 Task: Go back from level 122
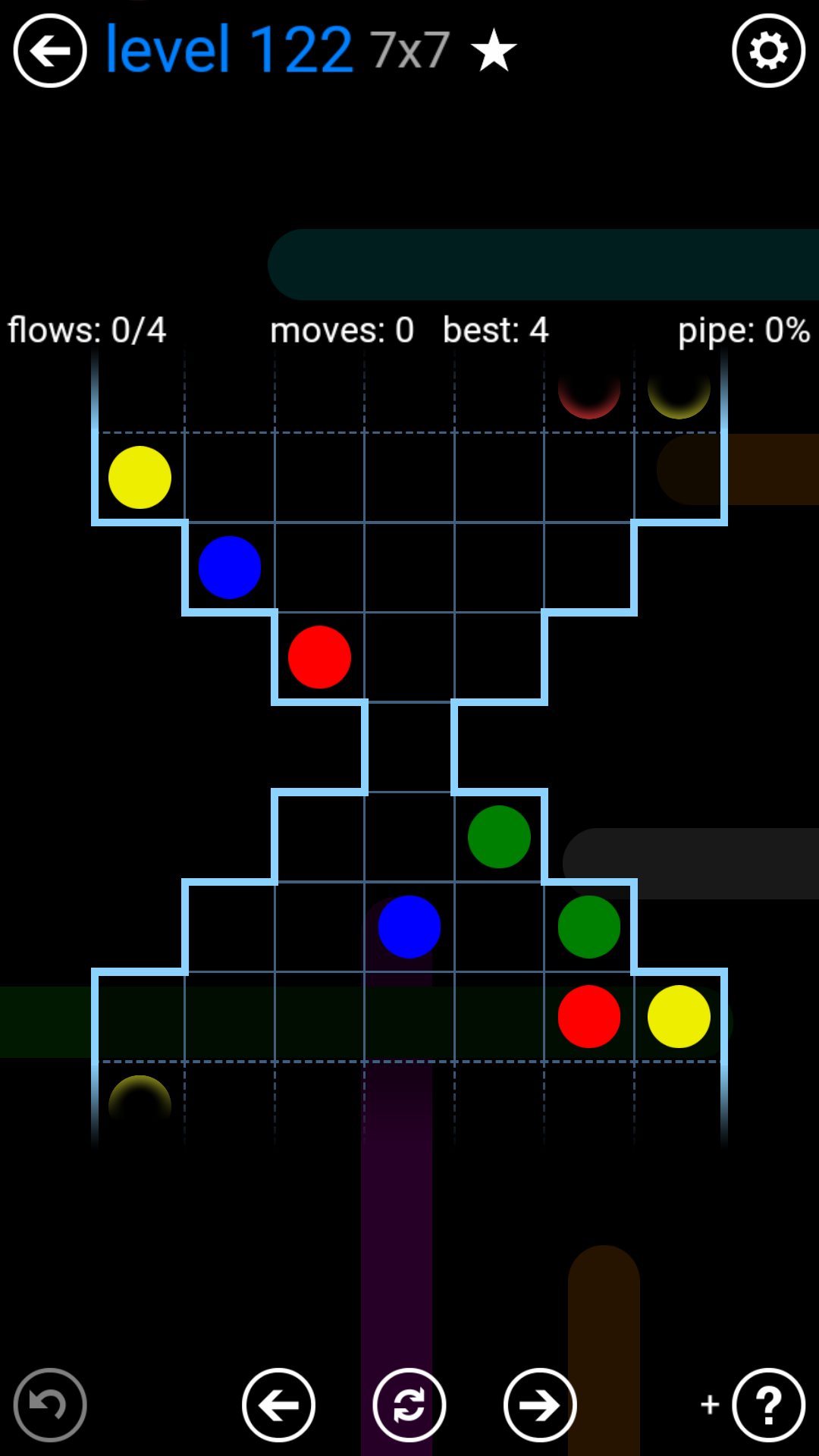[x=50, y=51]
